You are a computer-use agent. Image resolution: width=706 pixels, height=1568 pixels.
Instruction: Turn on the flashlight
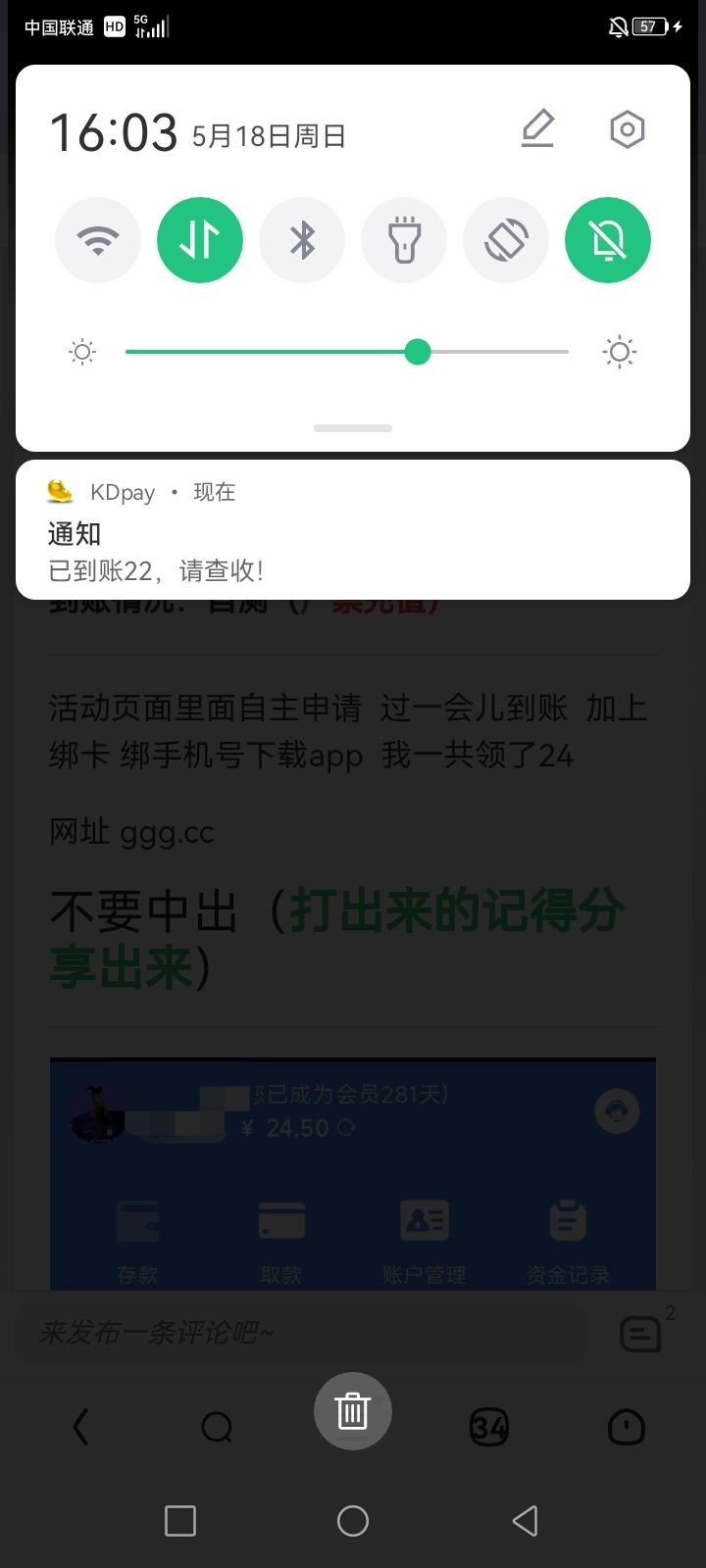404,240
